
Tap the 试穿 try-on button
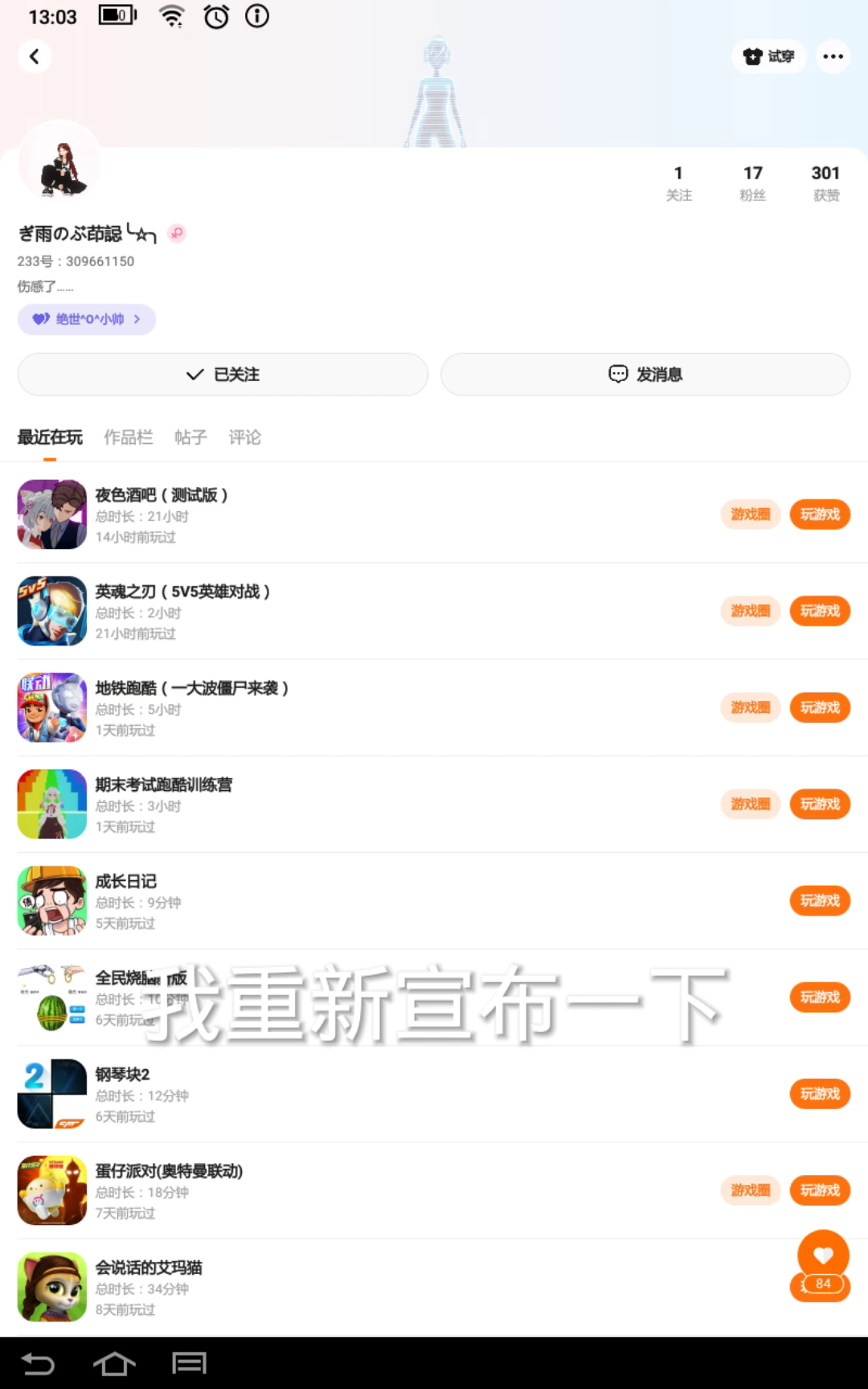coord(769,56)
